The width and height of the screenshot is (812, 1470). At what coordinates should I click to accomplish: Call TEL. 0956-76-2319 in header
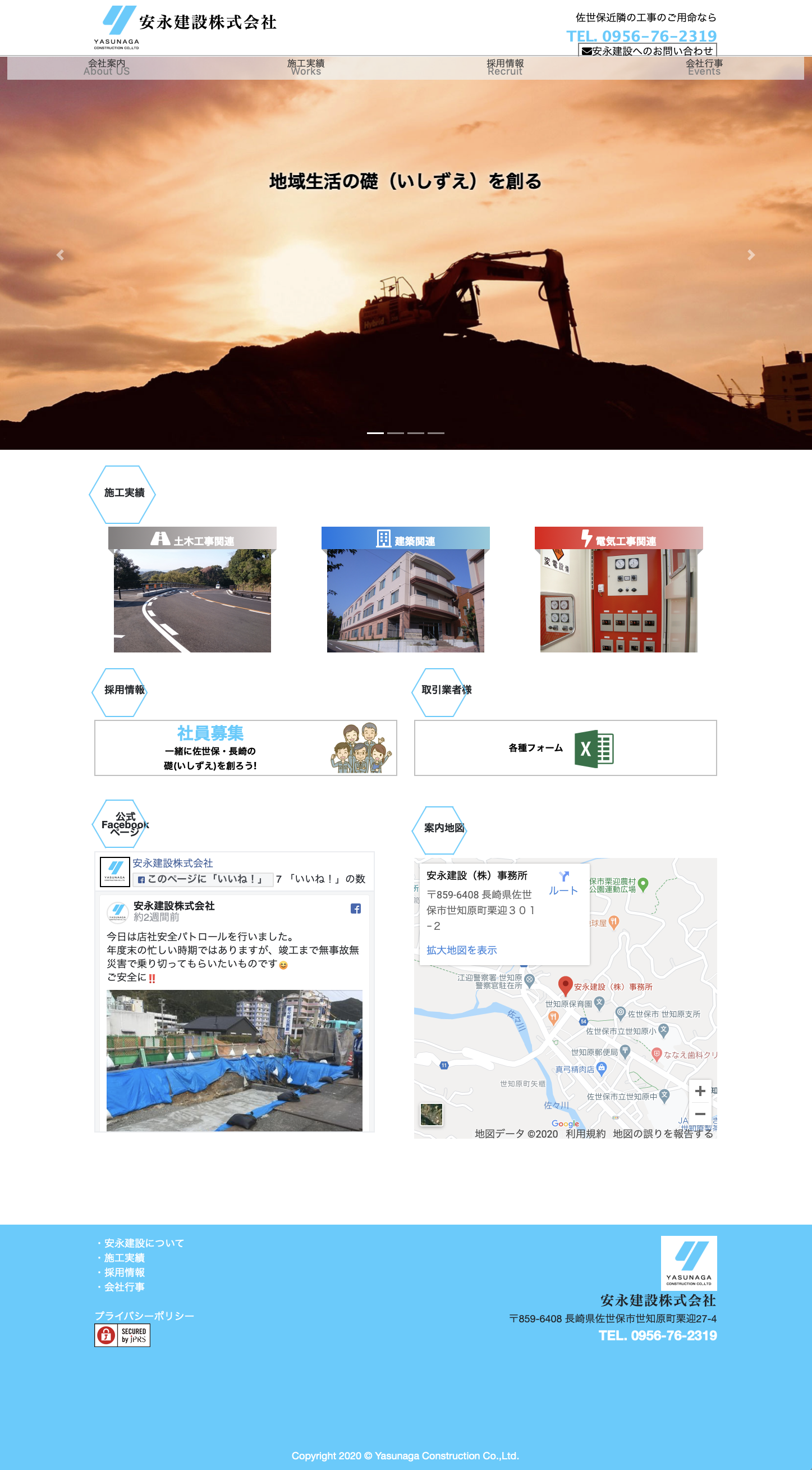641,36
